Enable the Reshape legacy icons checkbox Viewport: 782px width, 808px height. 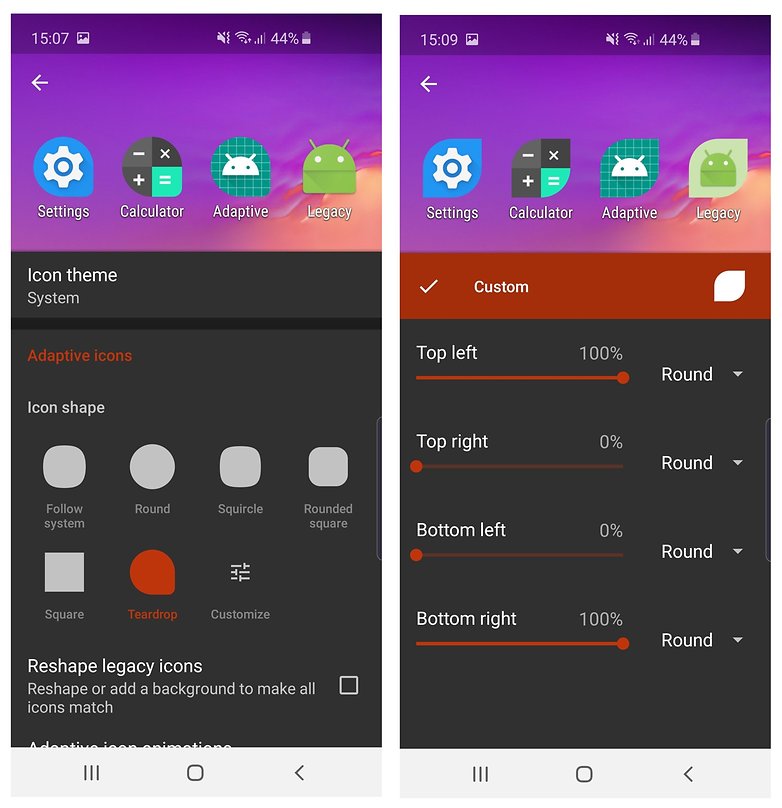[348, 685]
